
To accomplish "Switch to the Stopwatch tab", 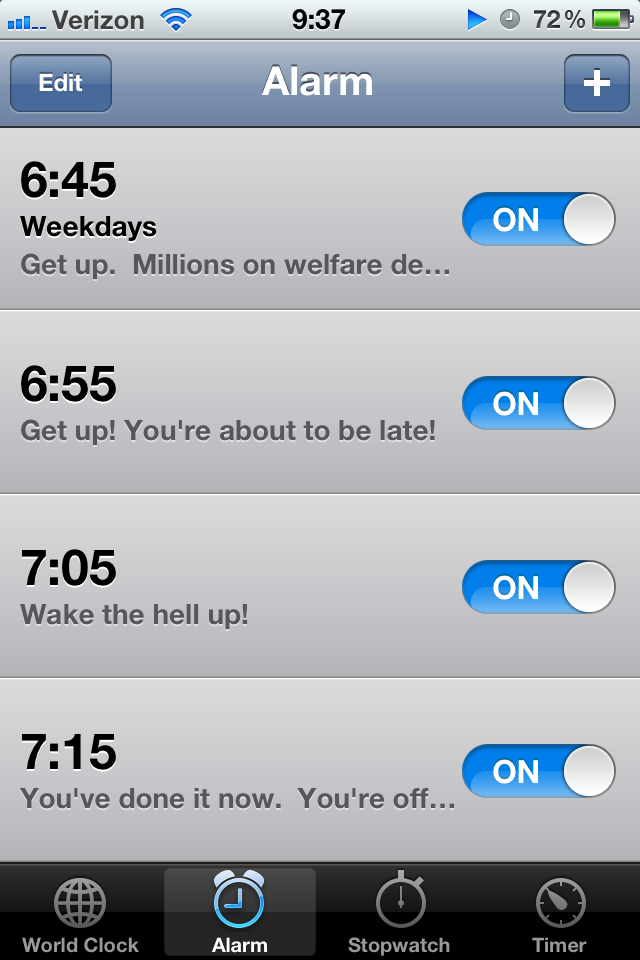I will (x=399, y=914).
